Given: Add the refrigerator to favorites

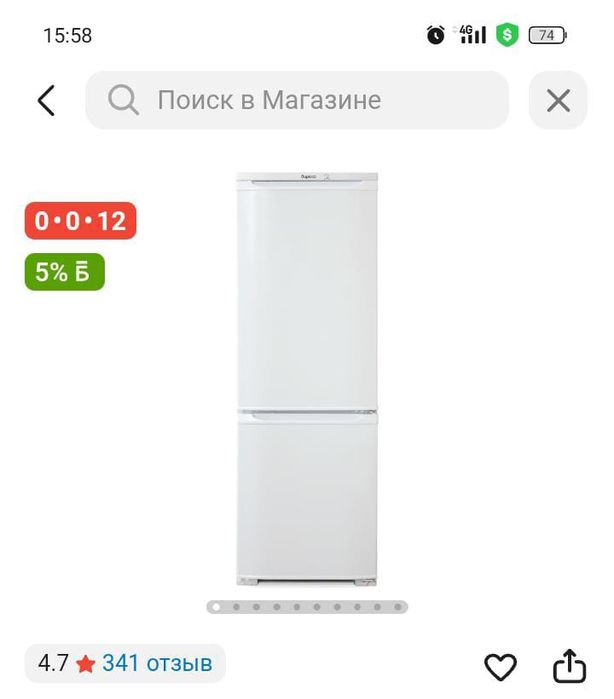Looking at the screenshot, I should (x=500, y=666).
